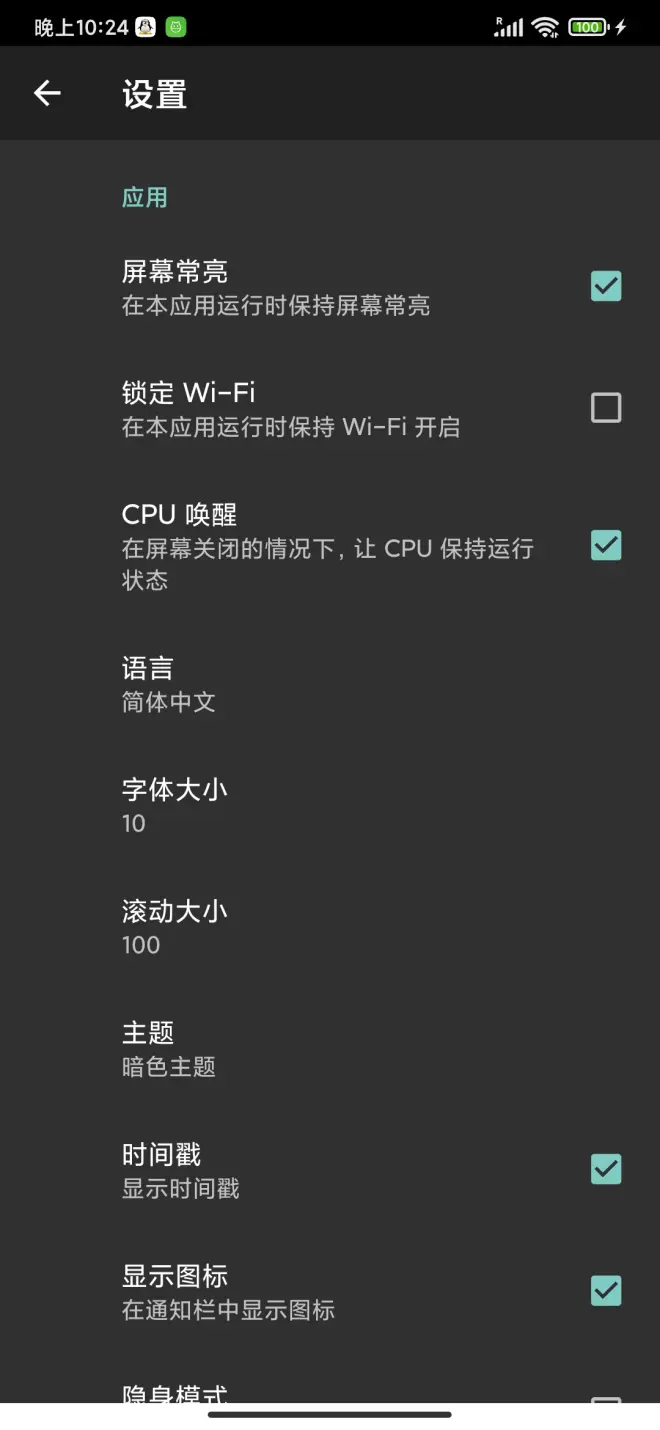Open the 字体大小 setting
Screen dimensions: 660x1430
pyautogui.click(x=330, y=806)
